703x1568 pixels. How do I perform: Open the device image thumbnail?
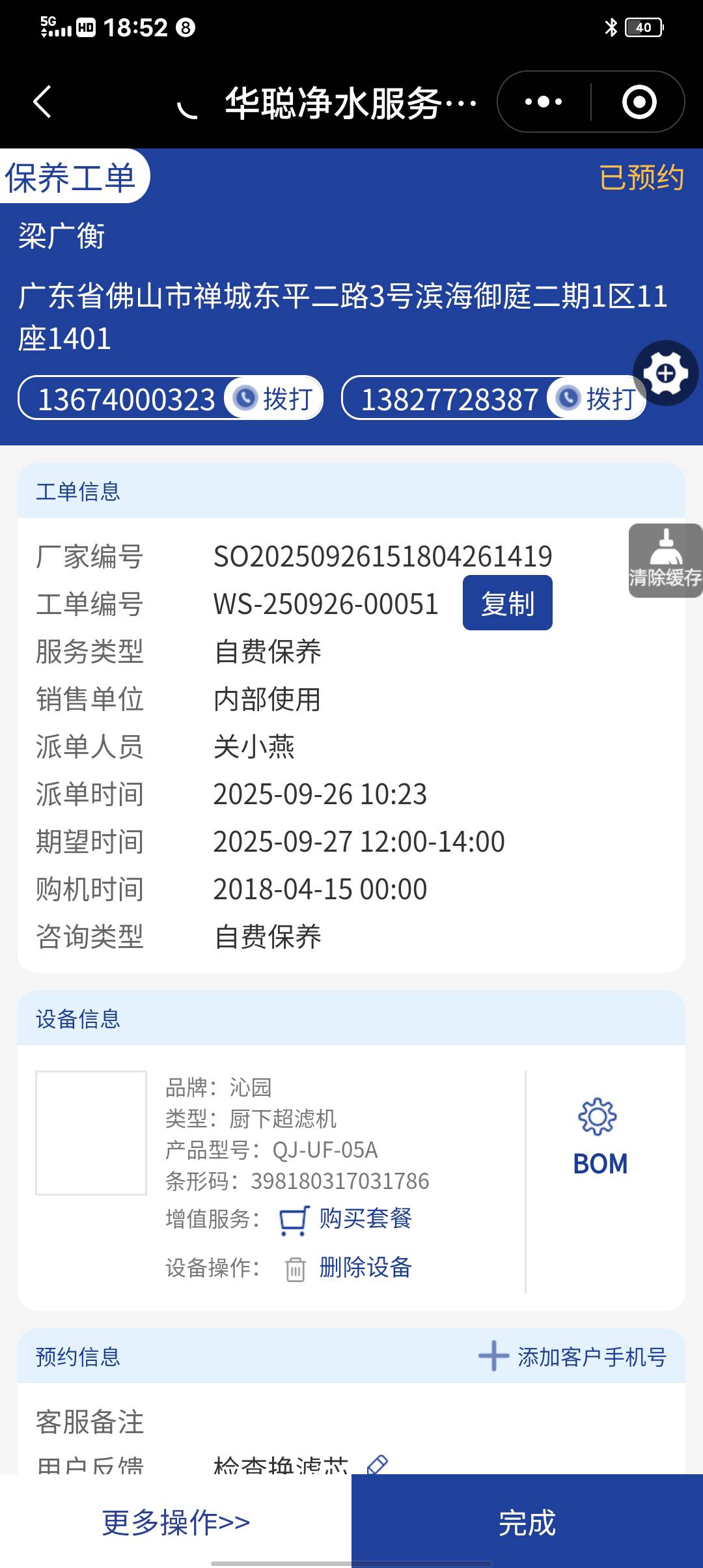click(91, 1133)
